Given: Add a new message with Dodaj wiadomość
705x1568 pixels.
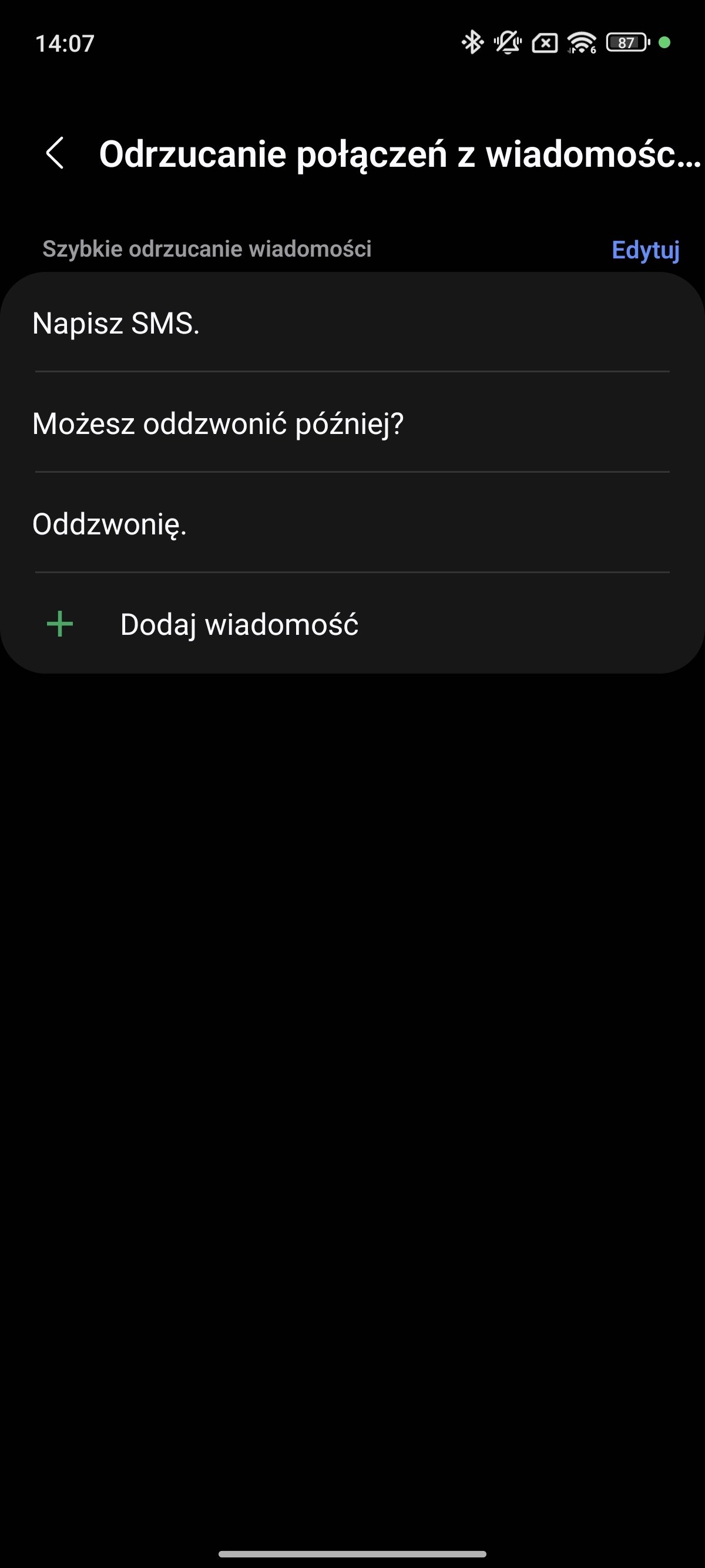Looking at the screenshot, I should coord(352,624).
